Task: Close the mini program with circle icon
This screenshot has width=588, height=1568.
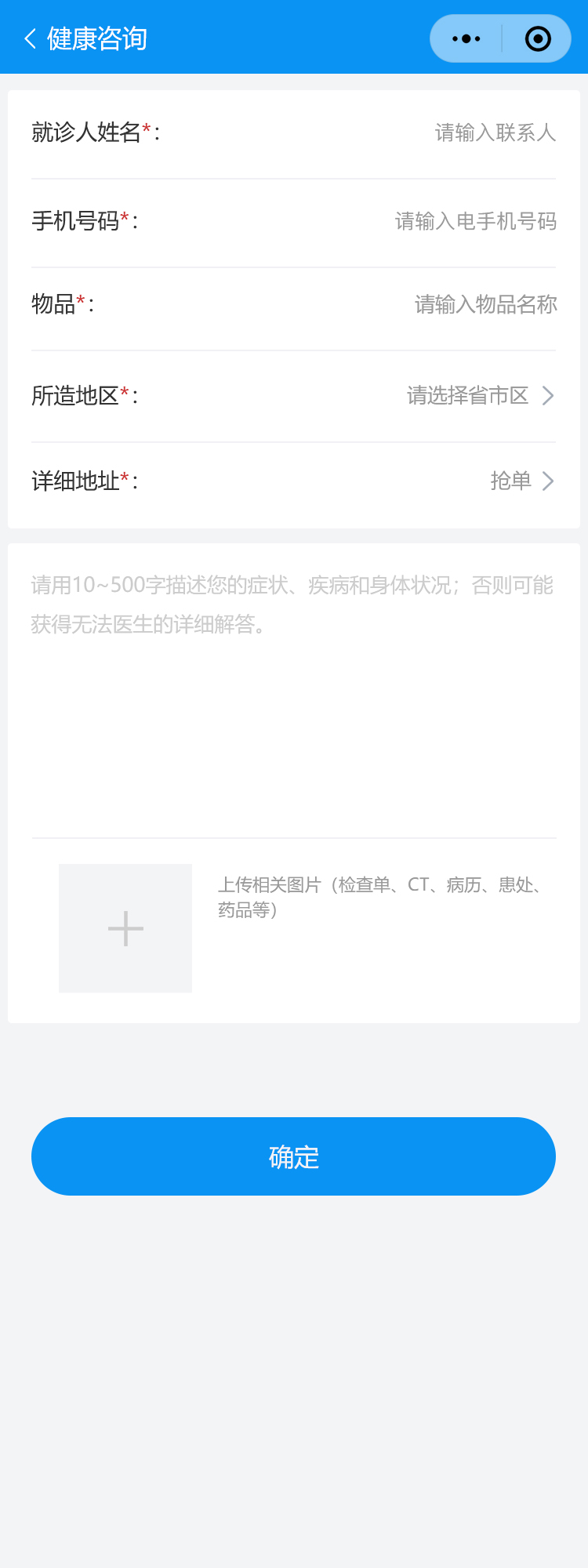Action: (538, 38)
